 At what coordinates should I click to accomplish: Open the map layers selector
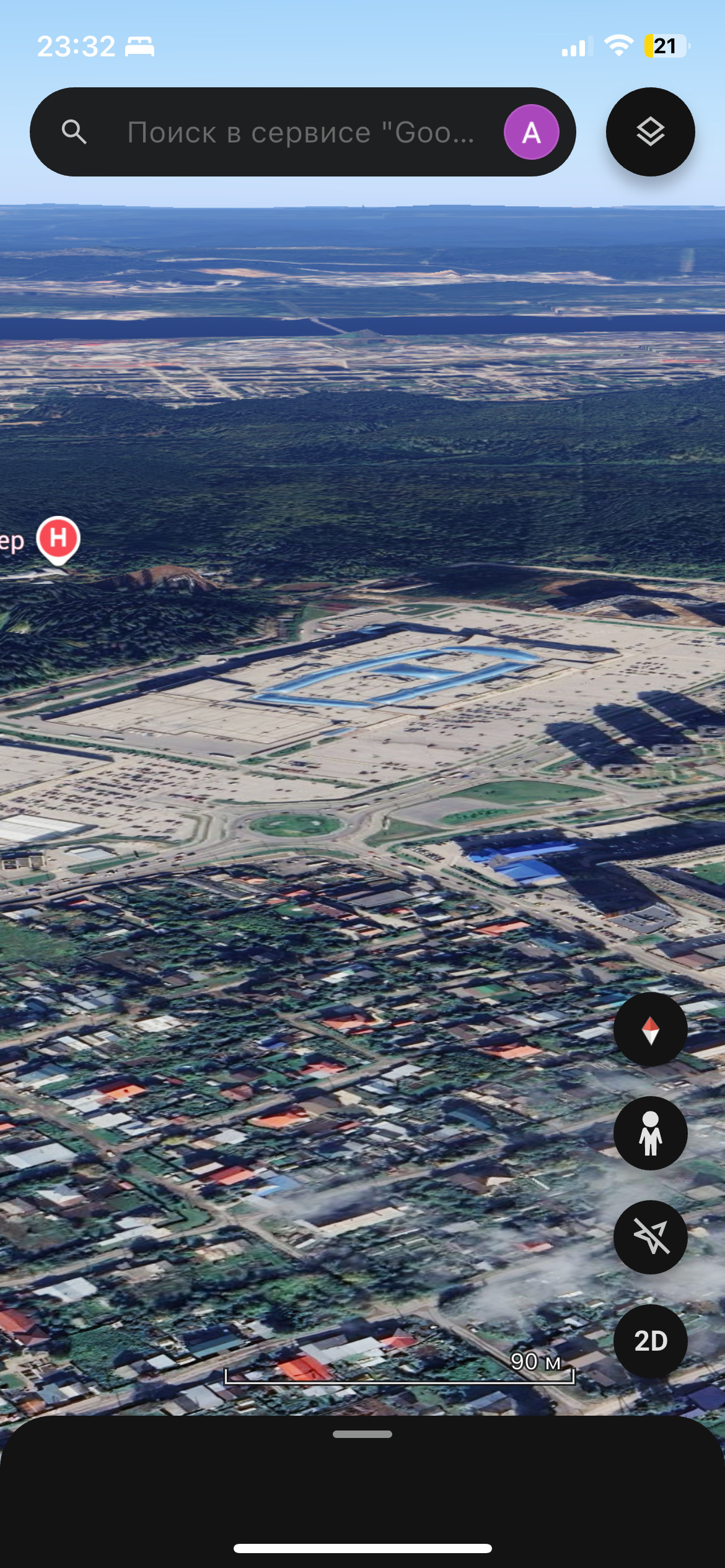[x=650, y=132]
